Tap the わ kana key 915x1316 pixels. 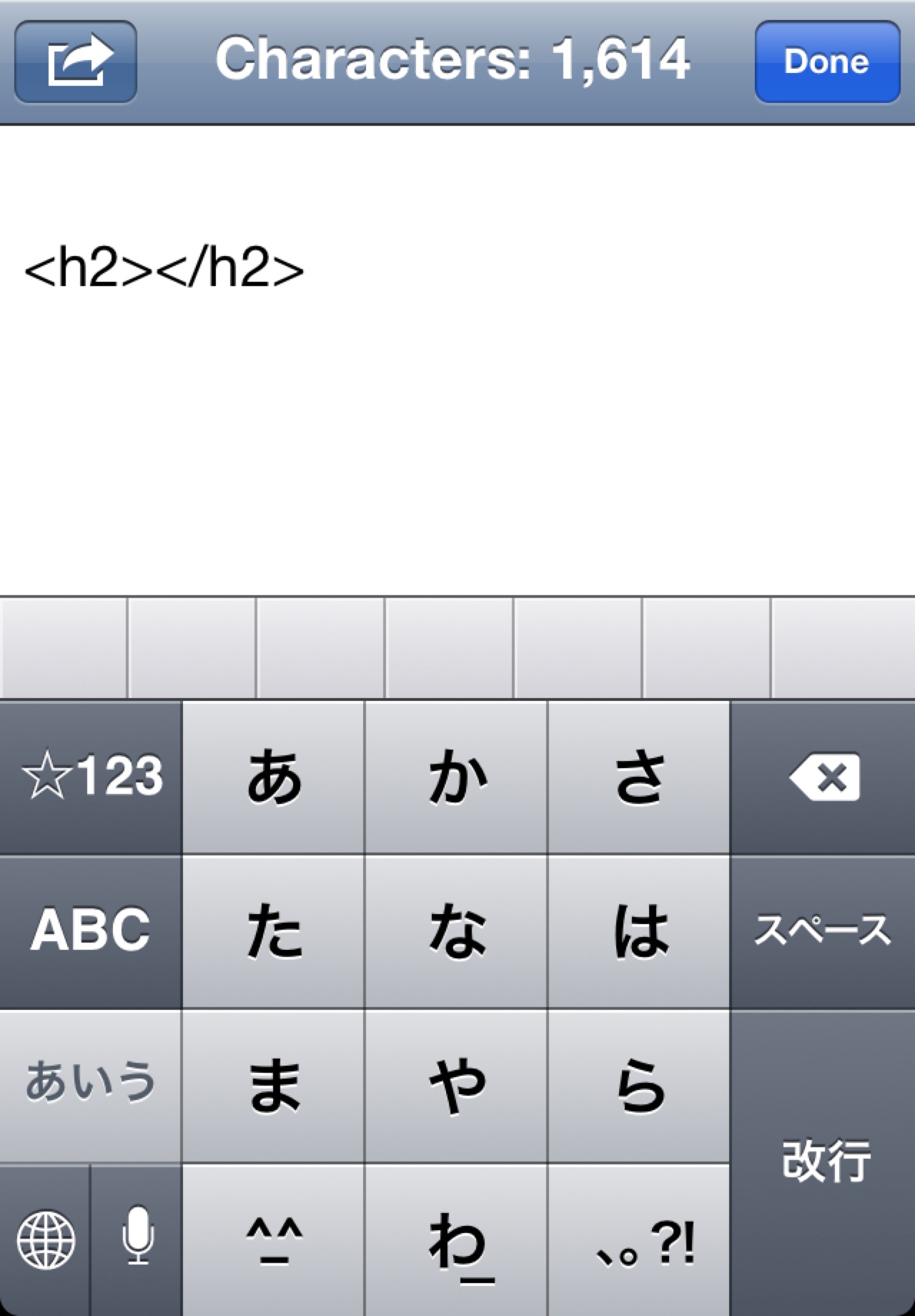click(x=457, y=1240)
